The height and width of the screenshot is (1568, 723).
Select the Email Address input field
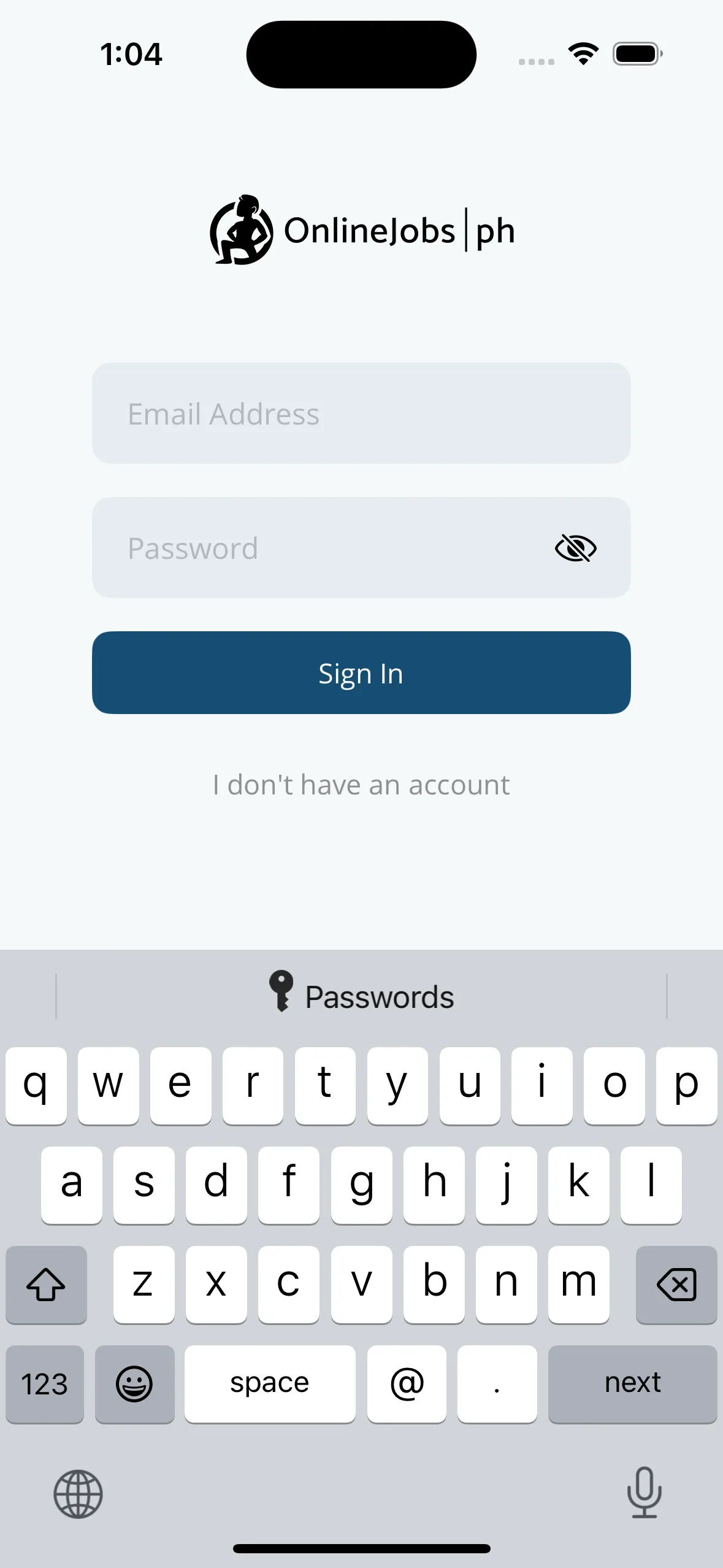pyautogui.click(x=361, y=413)
